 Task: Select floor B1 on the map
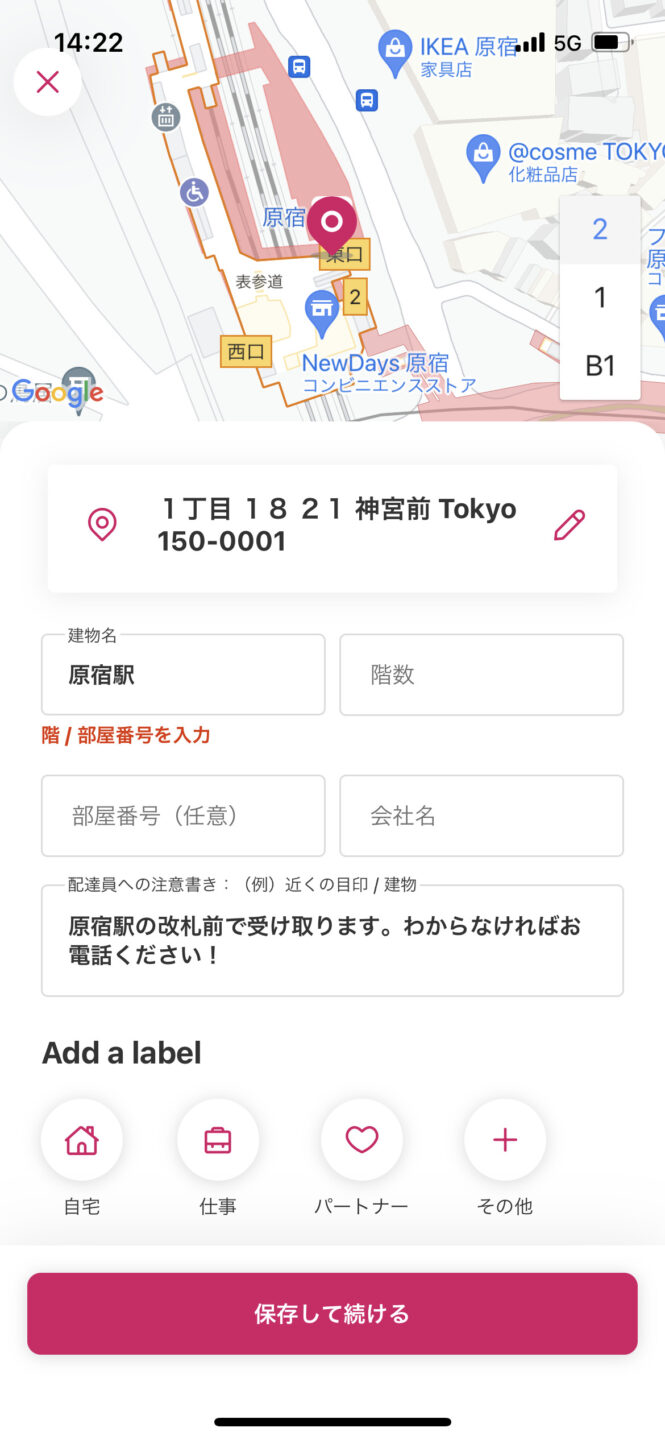pos(600,365)
